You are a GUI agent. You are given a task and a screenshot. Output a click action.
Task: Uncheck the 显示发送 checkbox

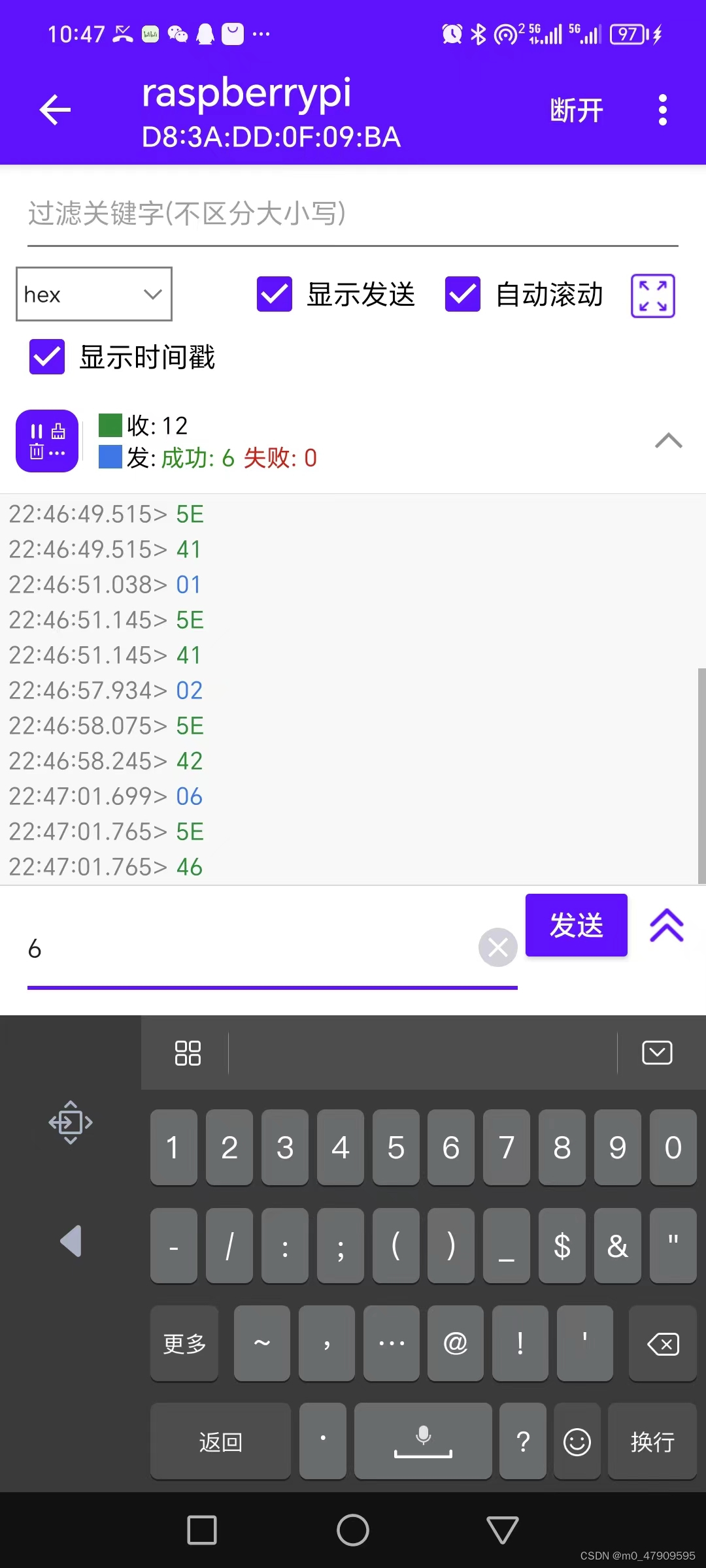[x=275, y=294]
